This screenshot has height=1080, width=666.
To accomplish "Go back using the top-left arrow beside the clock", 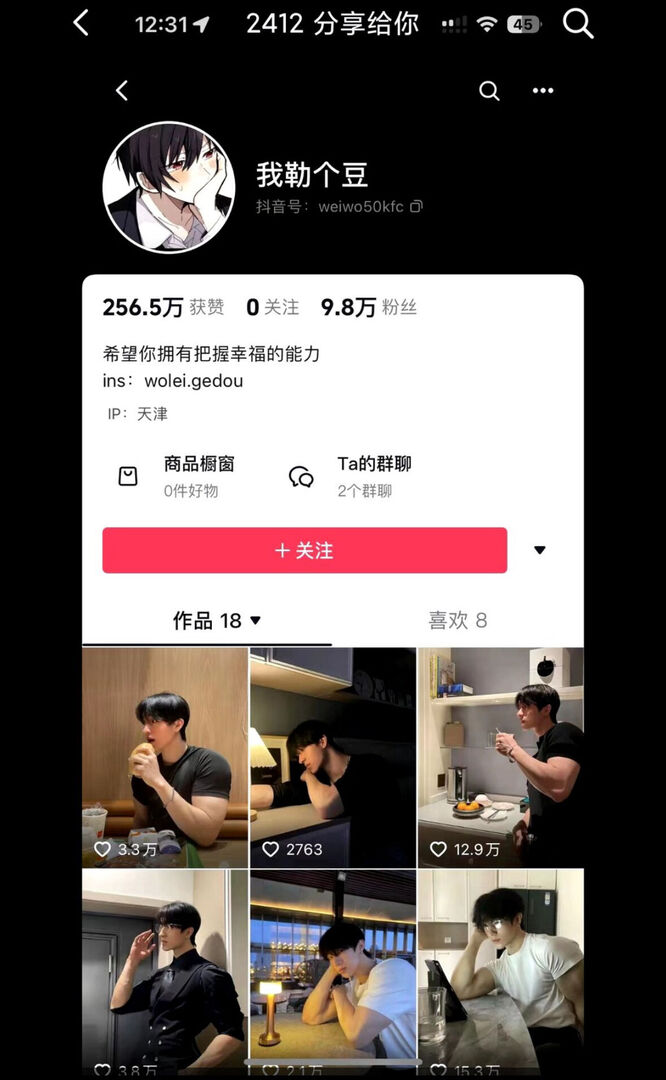I will pyautogui.click(x=82, y=23).
